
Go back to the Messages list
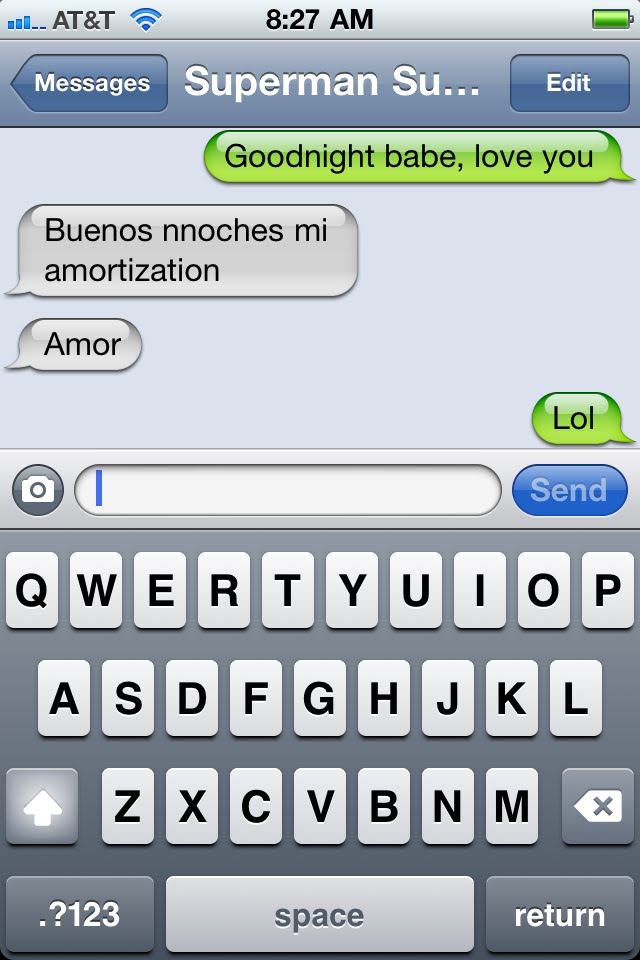pos(90,84)
